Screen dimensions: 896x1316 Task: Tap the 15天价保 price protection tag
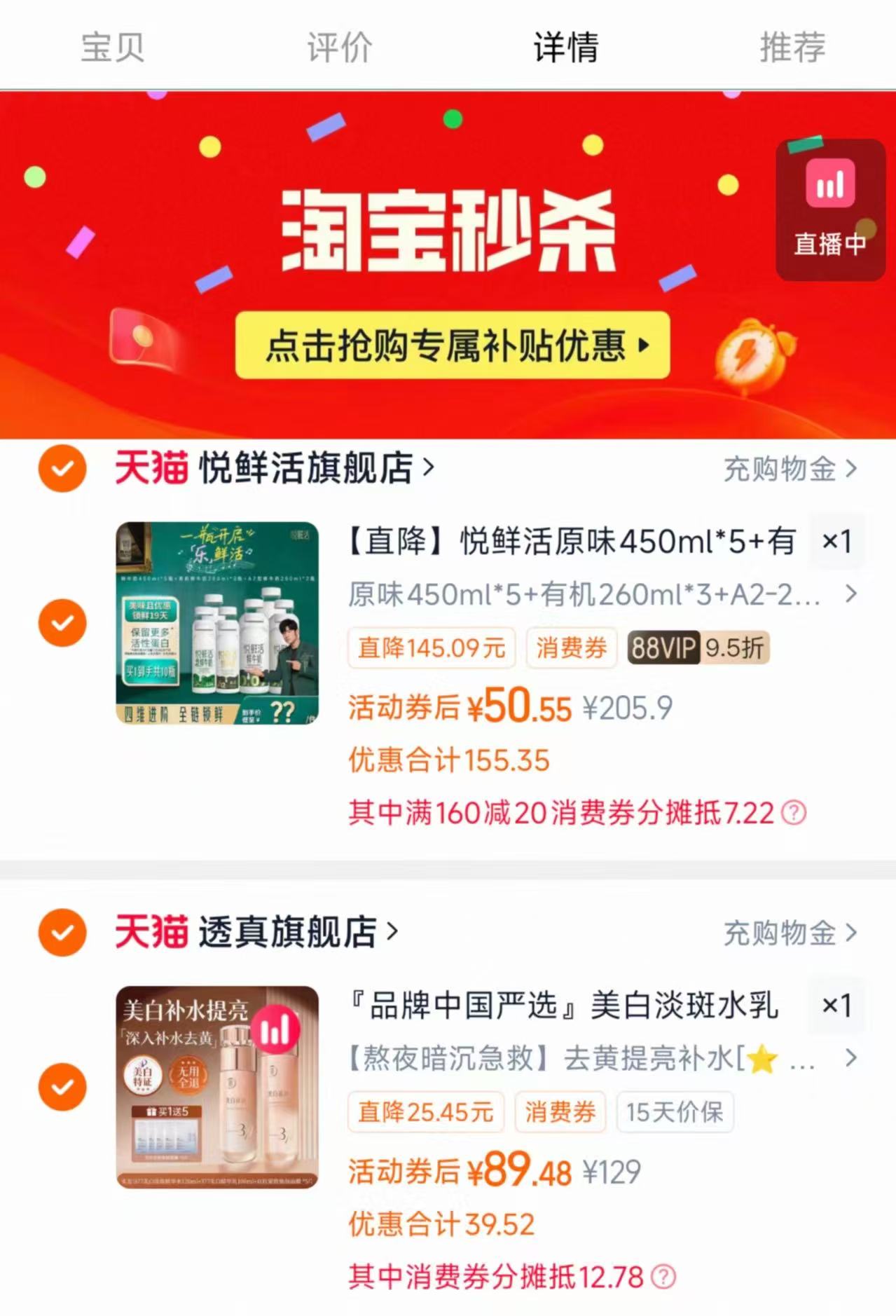(675, 1112)
